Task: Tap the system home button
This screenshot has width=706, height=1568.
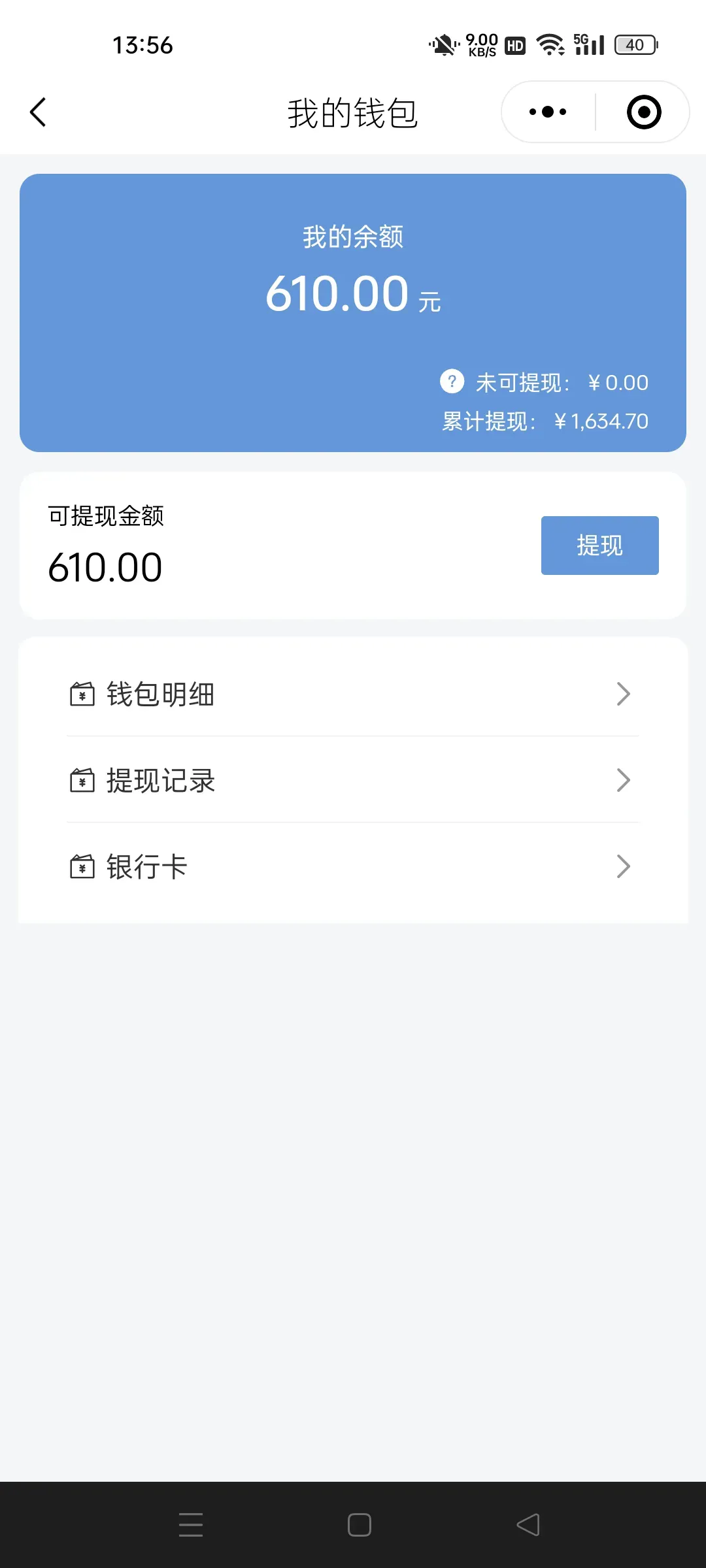Action: pyautogui.click(x=360, y=1525)
